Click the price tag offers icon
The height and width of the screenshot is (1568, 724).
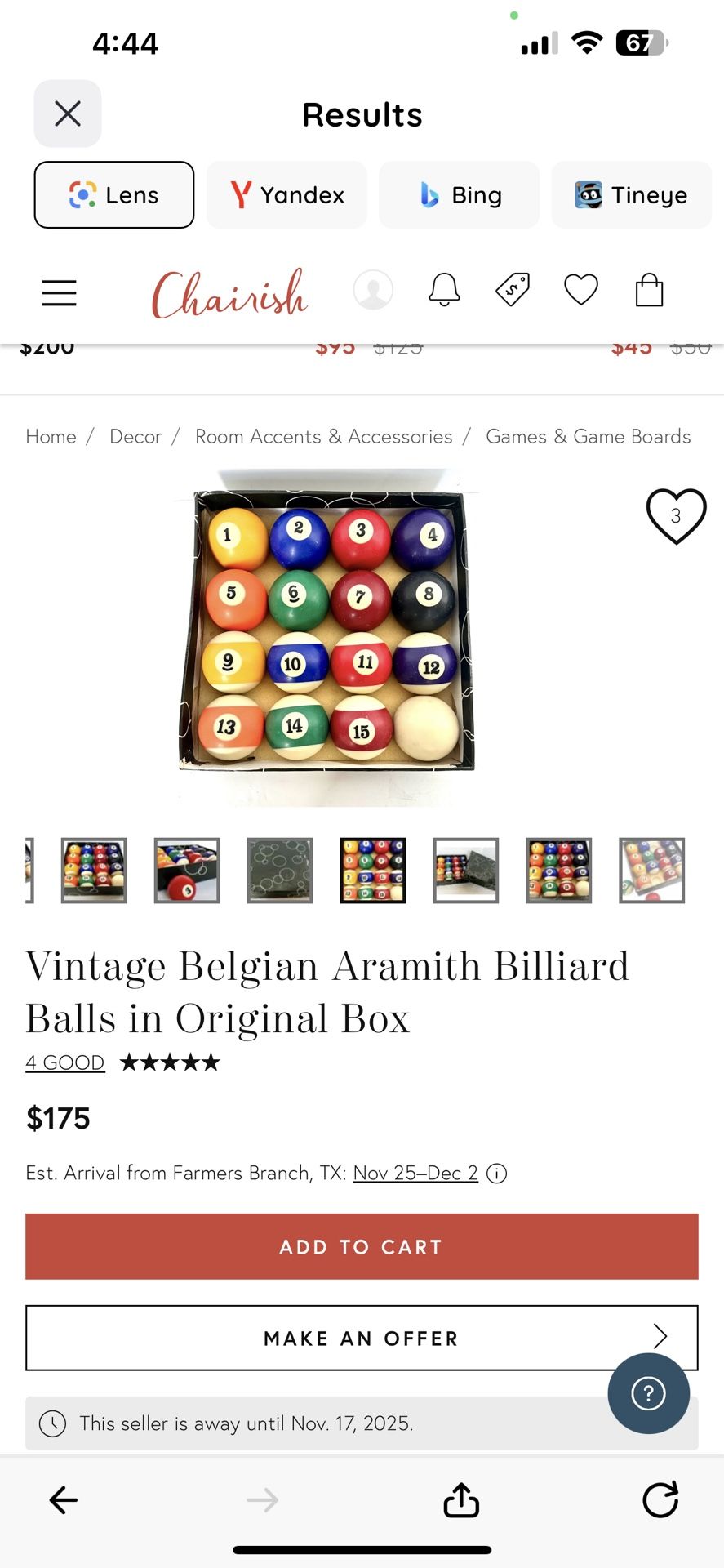tap(513, 290)
